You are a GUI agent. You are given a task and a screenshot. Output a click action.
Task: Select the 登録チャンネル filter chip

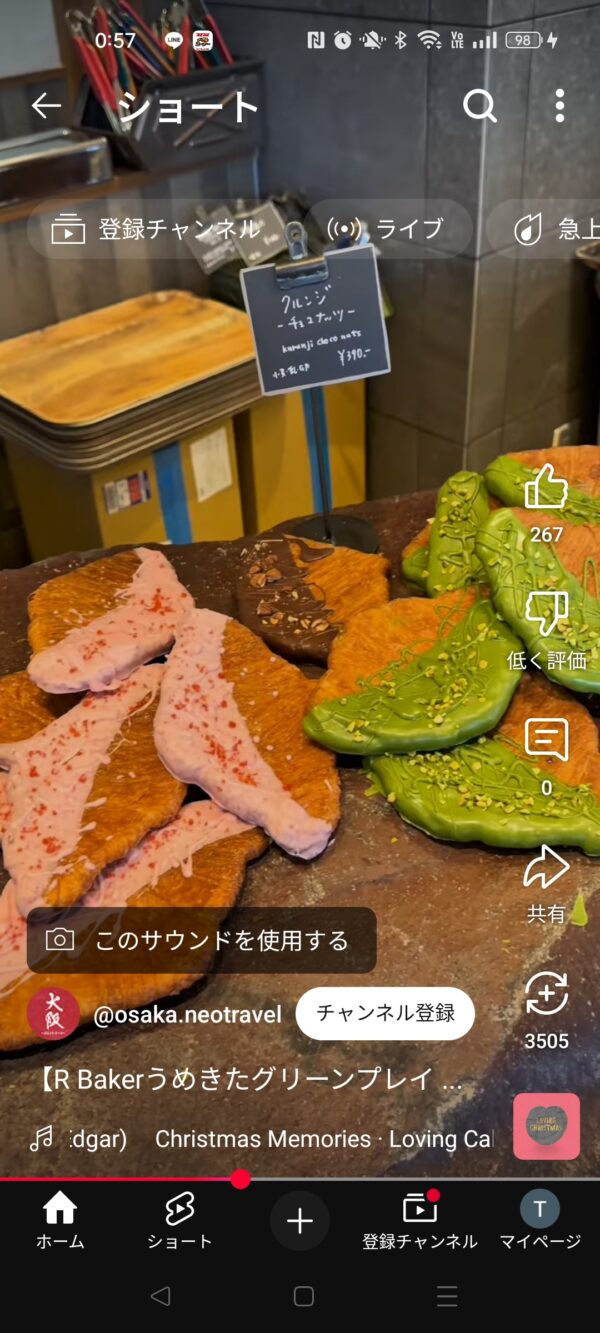point(158,229)
